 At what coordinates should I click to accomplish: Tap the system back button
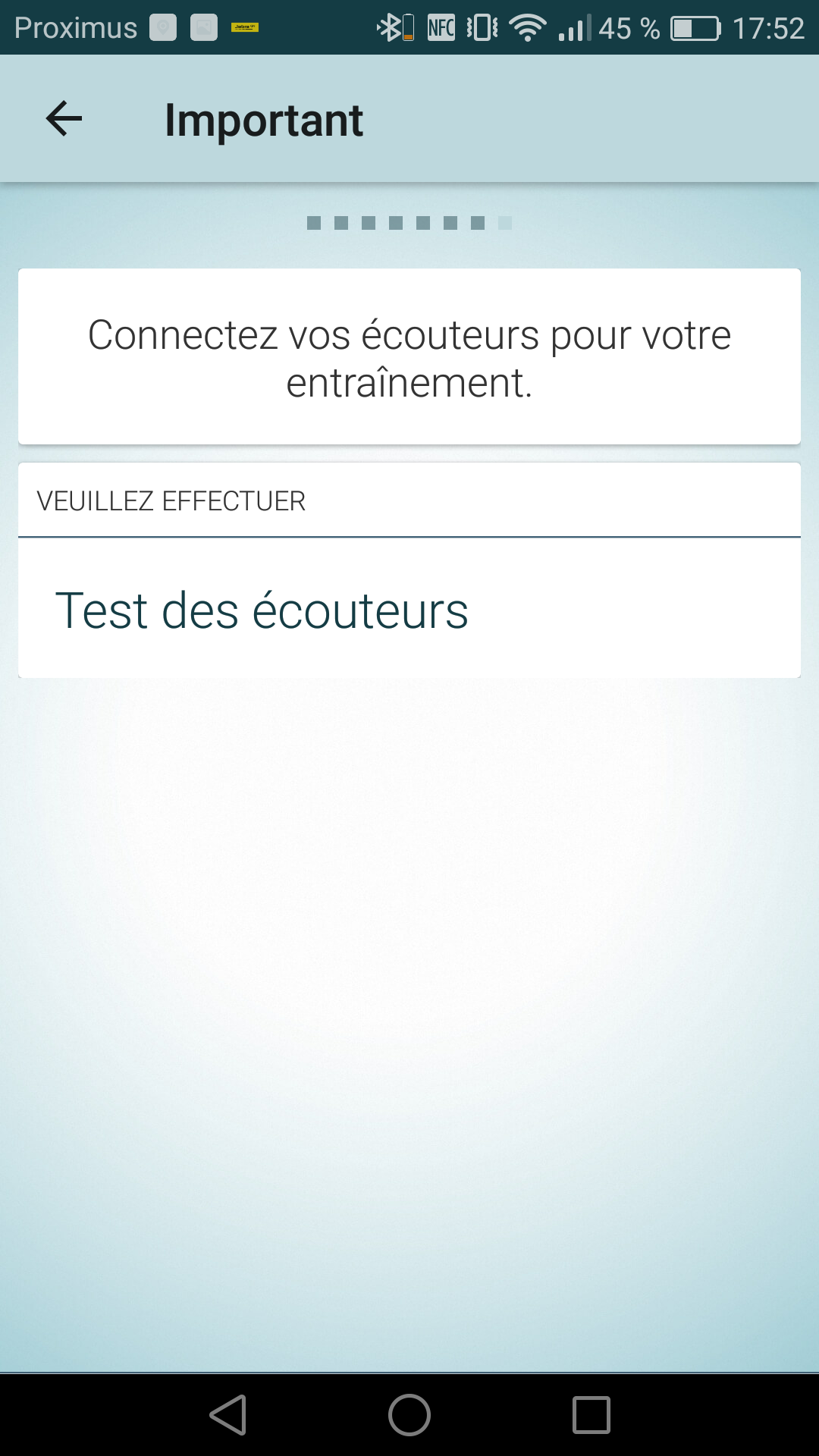point(228,1415)
